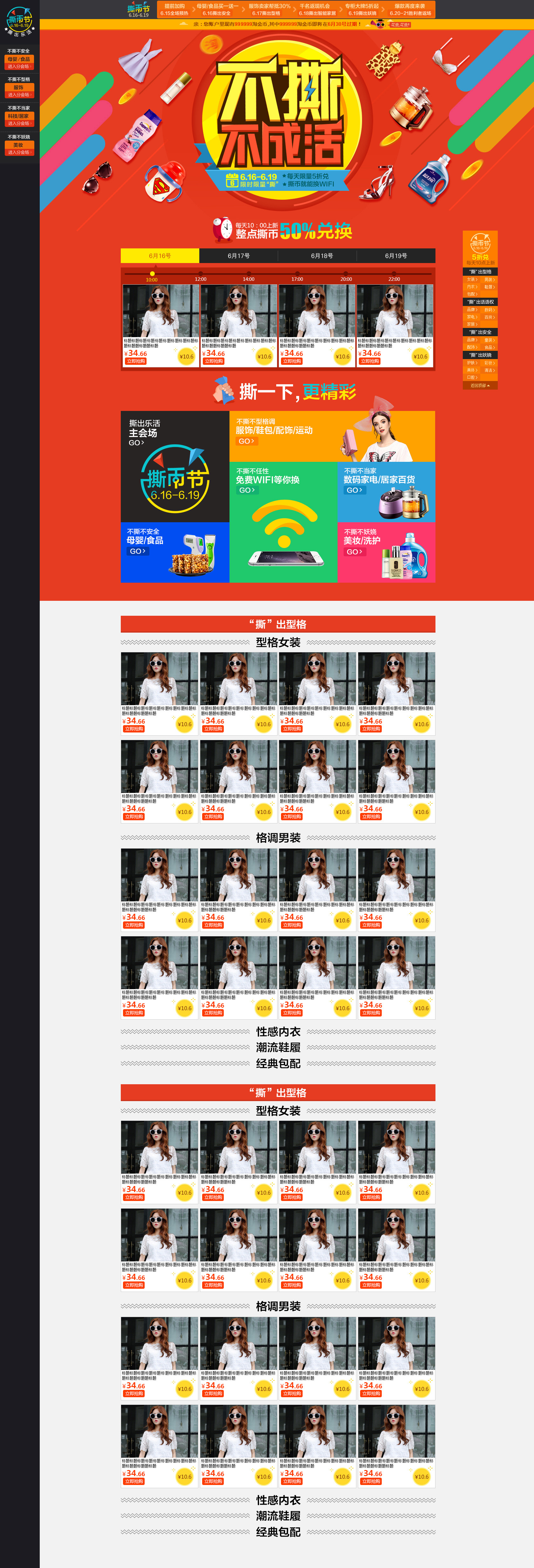The image size is (534, 1568).
Task: Tap GO on 免费WIFI等你换 tile
Action: tap(246, 490)
